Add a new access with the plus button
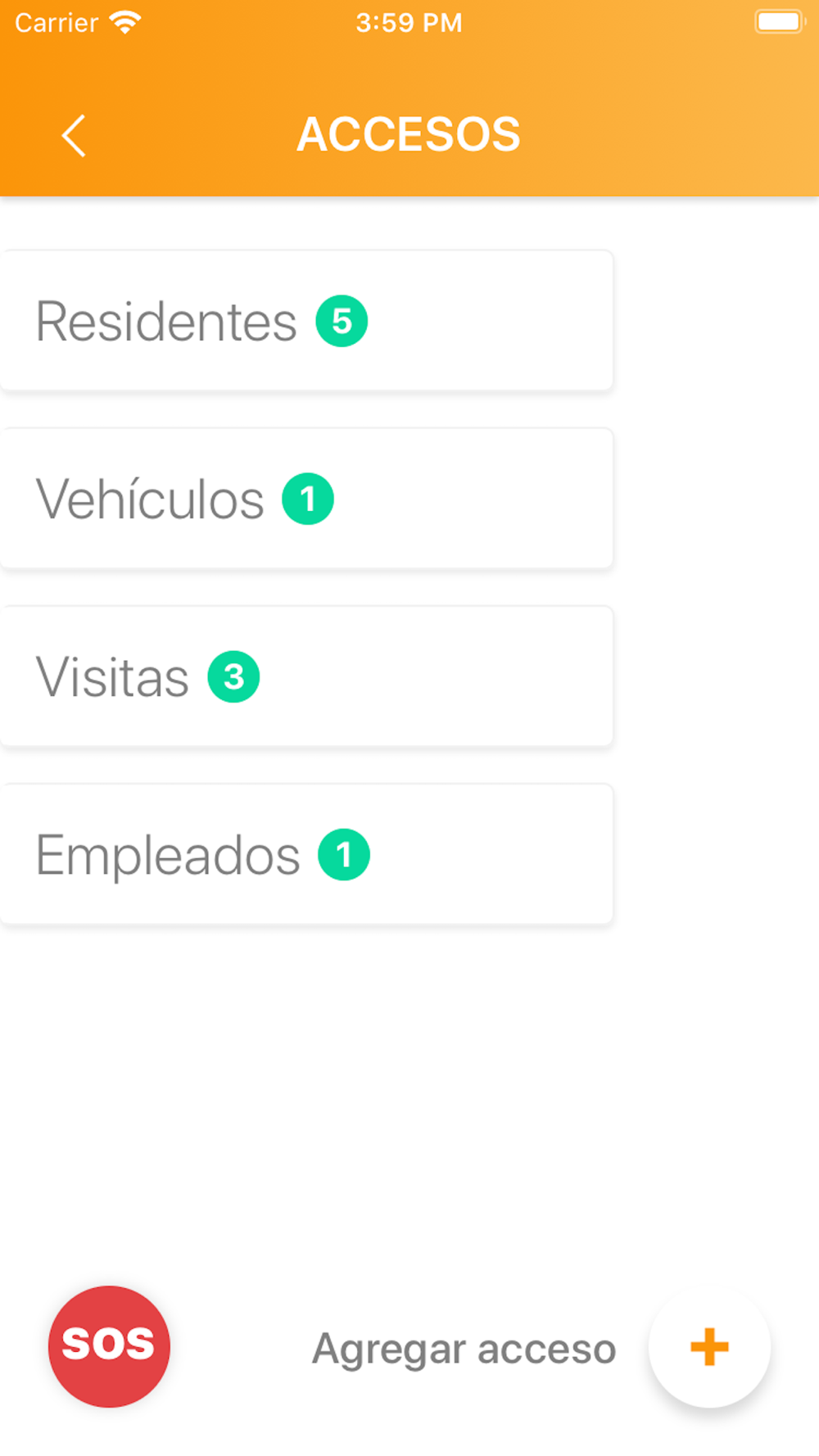 coord(709,1347)
